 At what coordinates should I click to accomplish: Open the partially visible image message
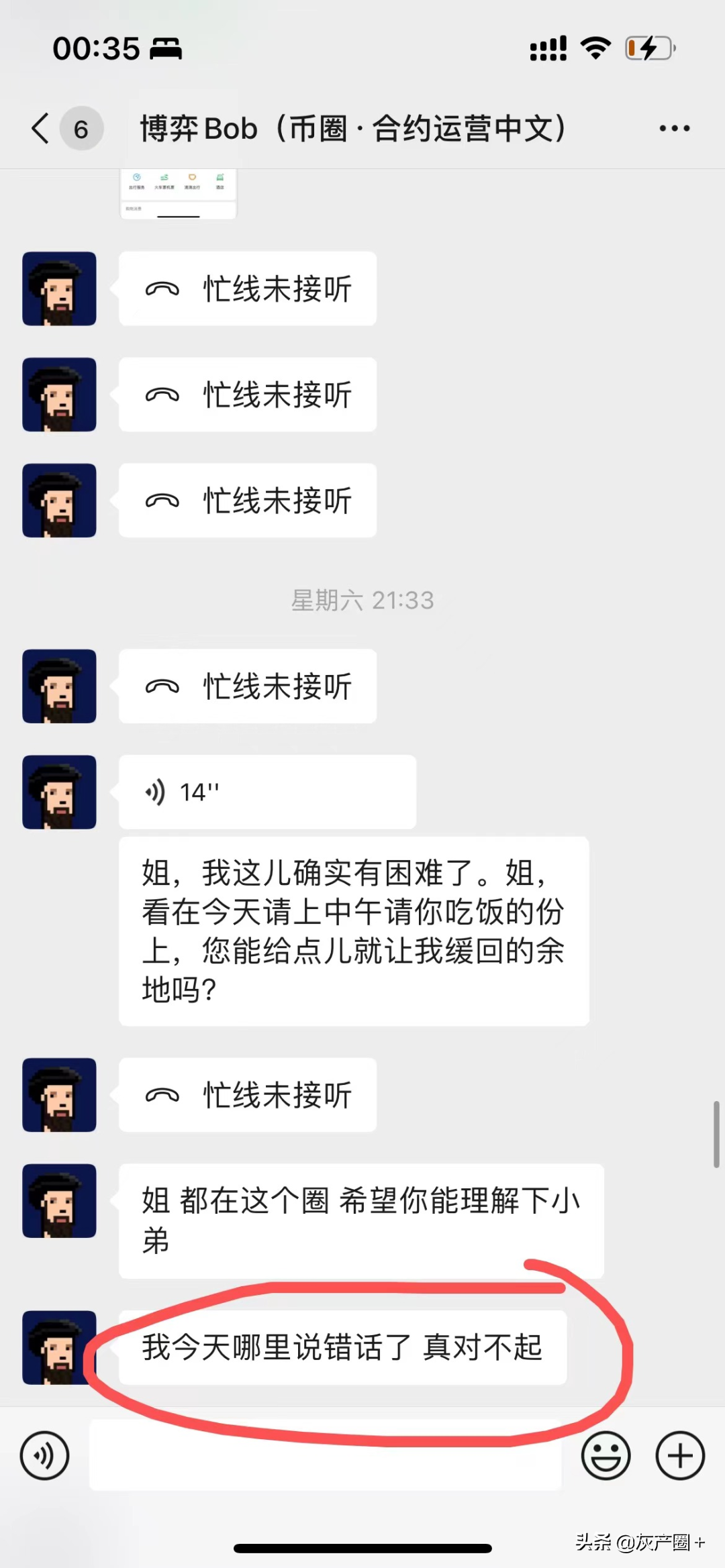[179, 194]
